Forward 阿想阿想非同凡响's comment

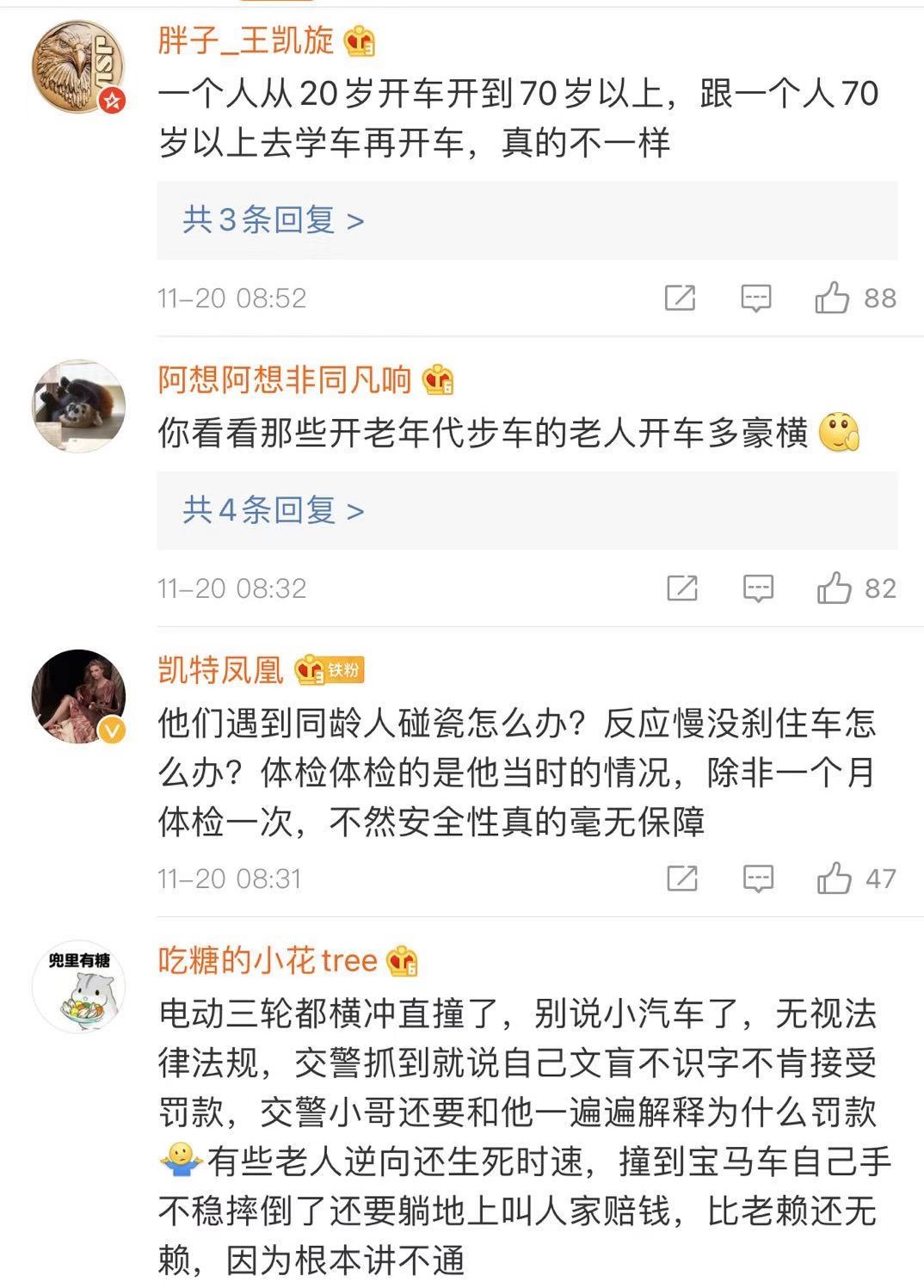(682, 589)
